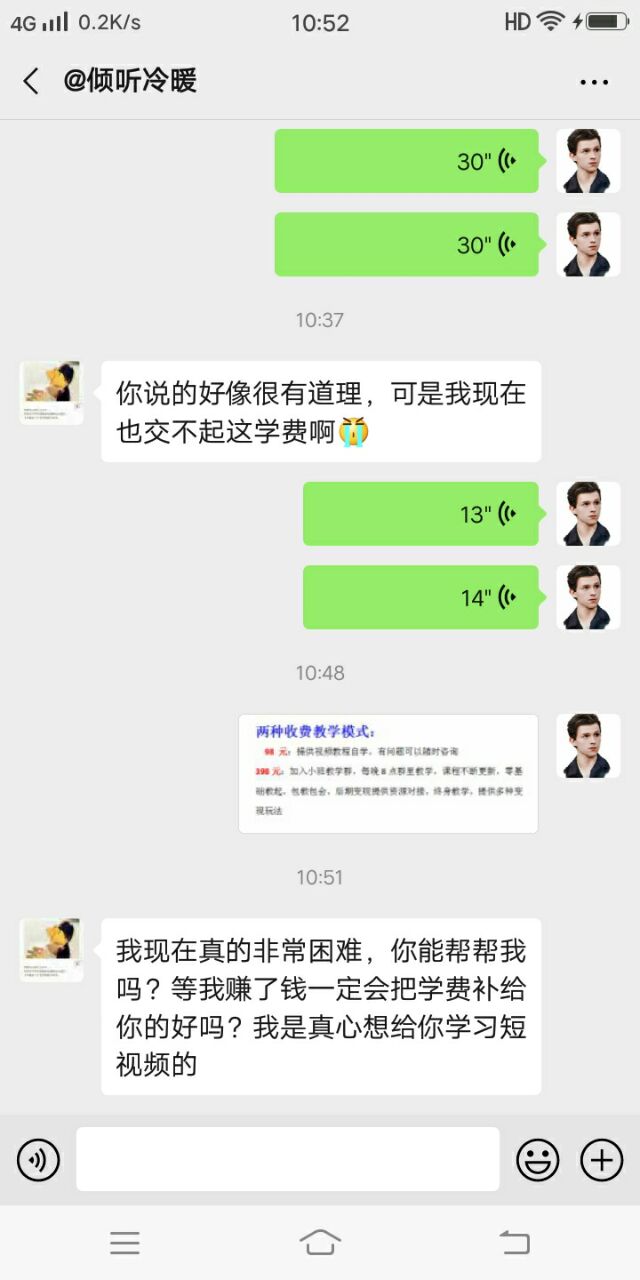Go back from the 倾听冷暖 chat
Screen dimensions: 640x1280
(31, 81)
